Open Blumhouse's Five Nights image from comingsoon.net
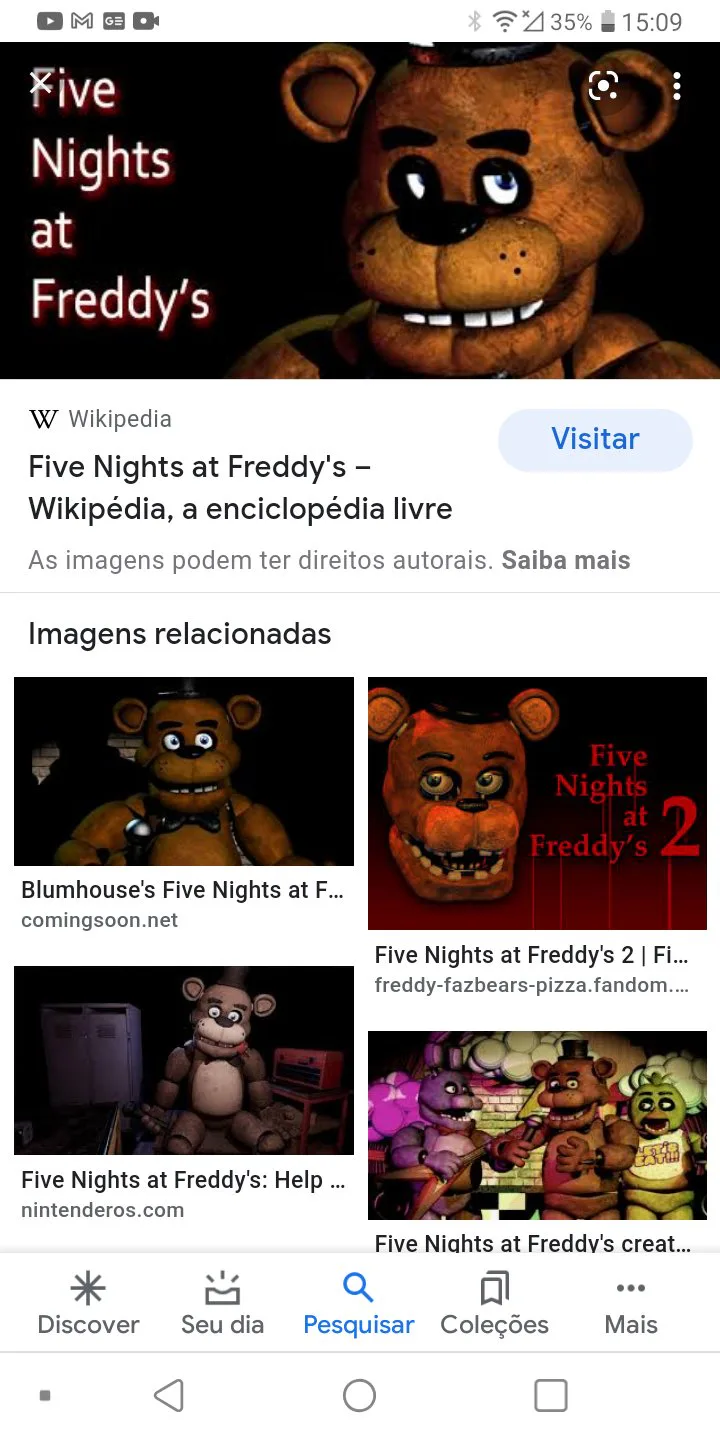Viewport: 720px width, 1440px height. [x=184, y=771]
